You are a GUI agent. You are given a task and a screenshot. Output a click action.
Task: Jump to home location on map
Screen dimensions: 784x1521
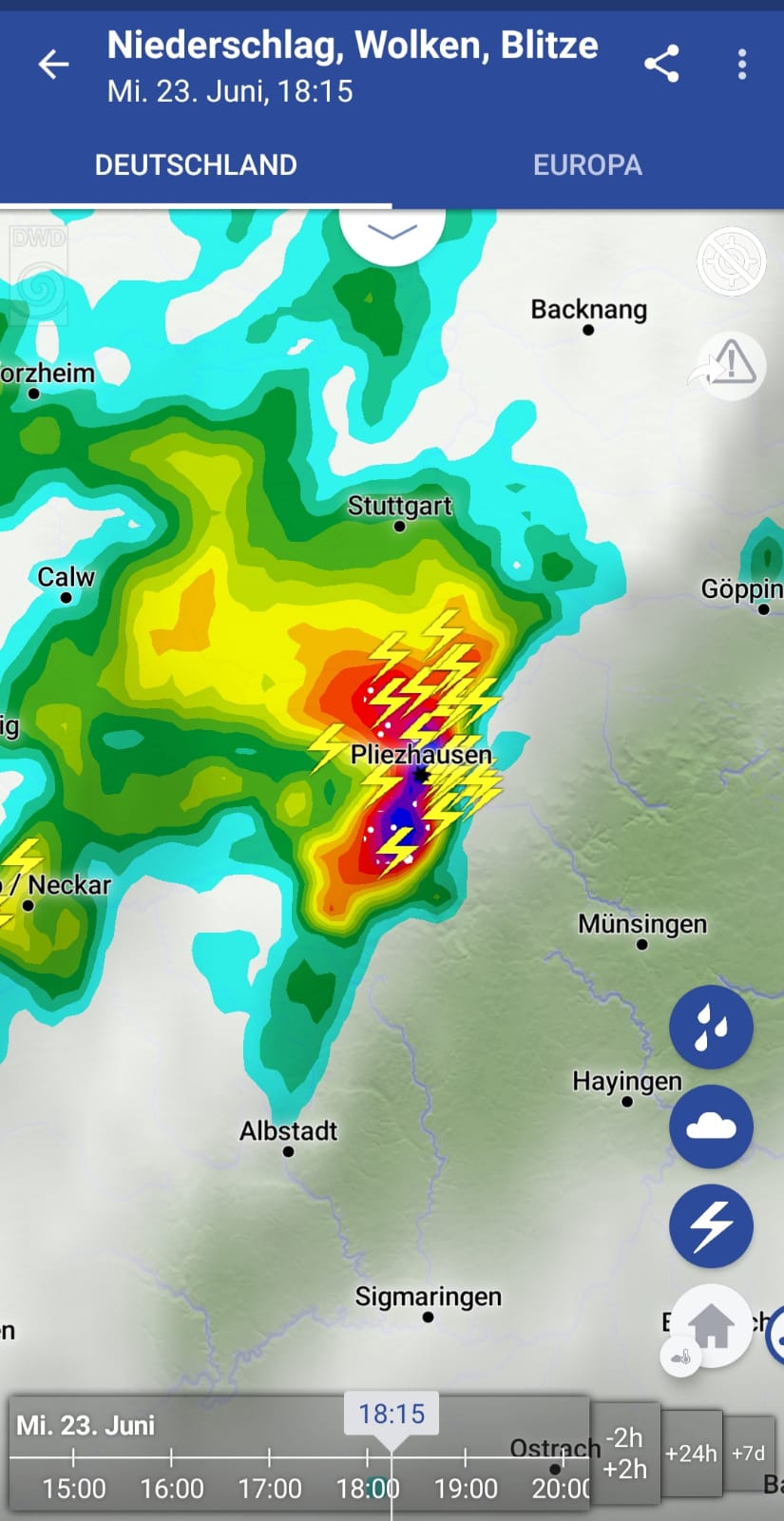click(711, 1325)
